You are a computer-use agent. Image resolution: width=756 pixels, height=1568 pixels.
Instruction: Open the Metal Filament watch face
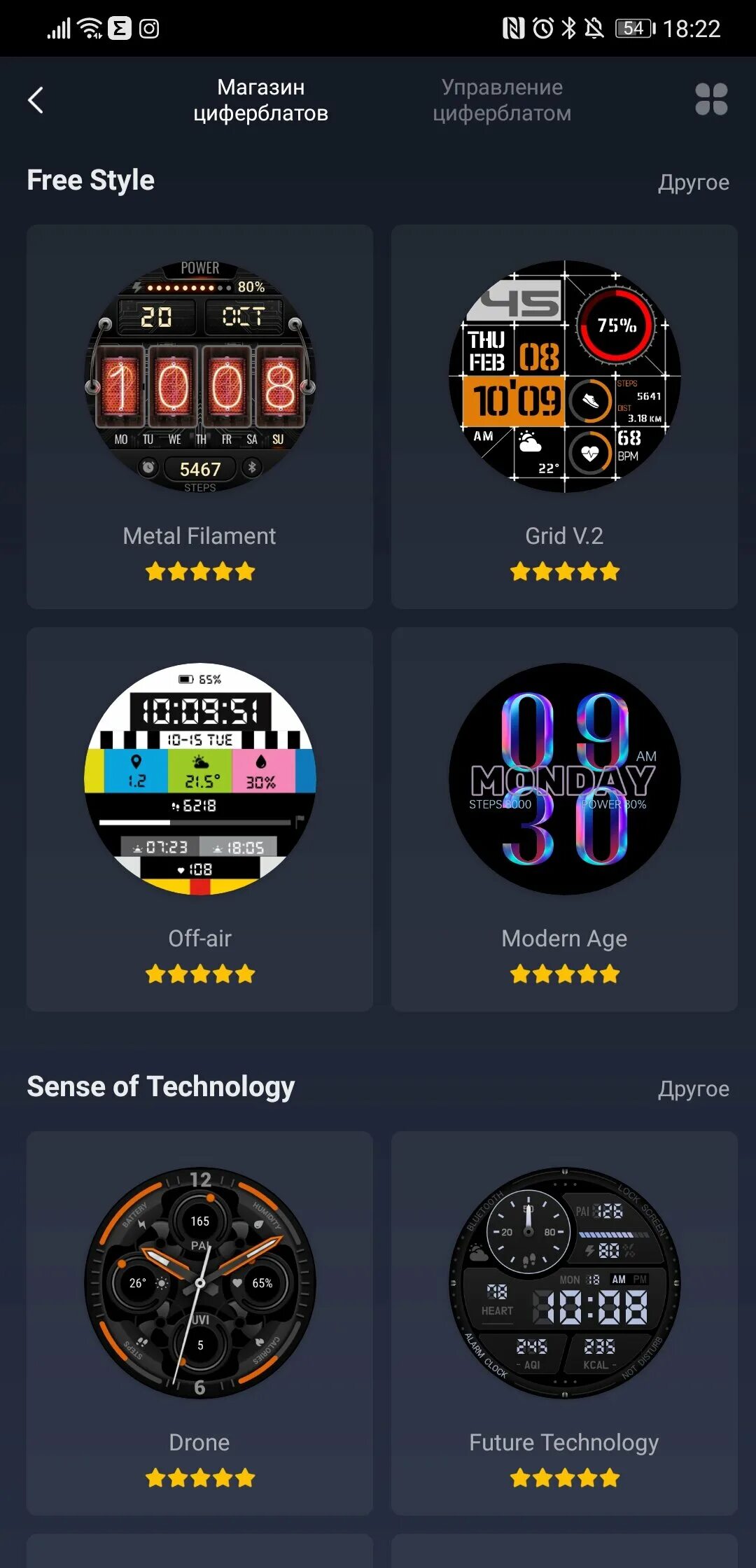200,416
